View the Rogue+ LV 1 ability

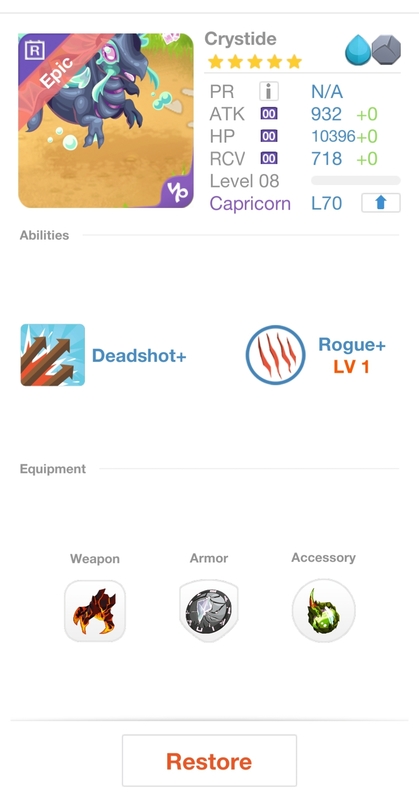pos(316,355)
